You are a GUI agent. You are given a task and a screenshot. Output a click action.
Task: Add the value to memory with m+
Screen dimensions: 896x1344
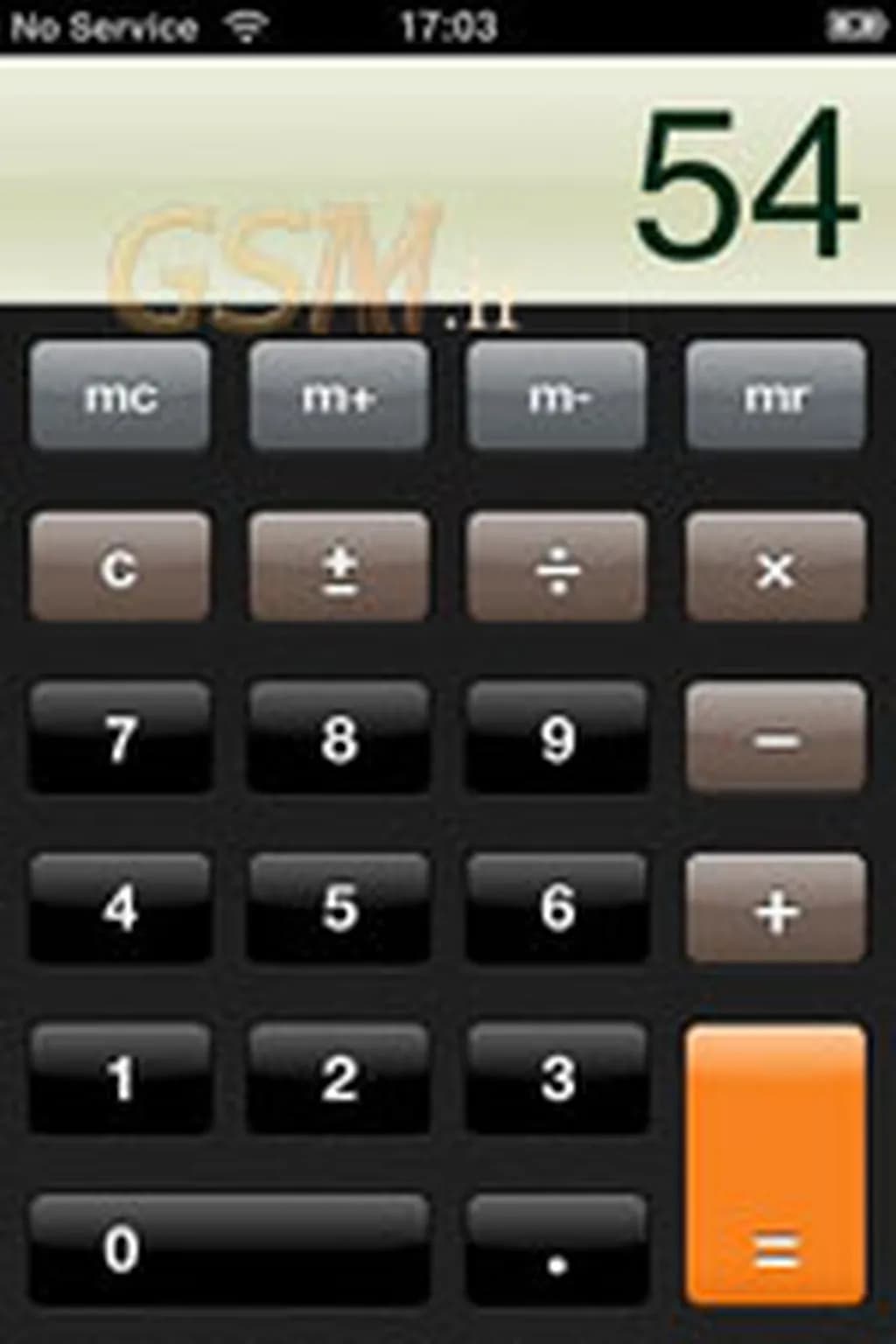(x=339, y=397)
